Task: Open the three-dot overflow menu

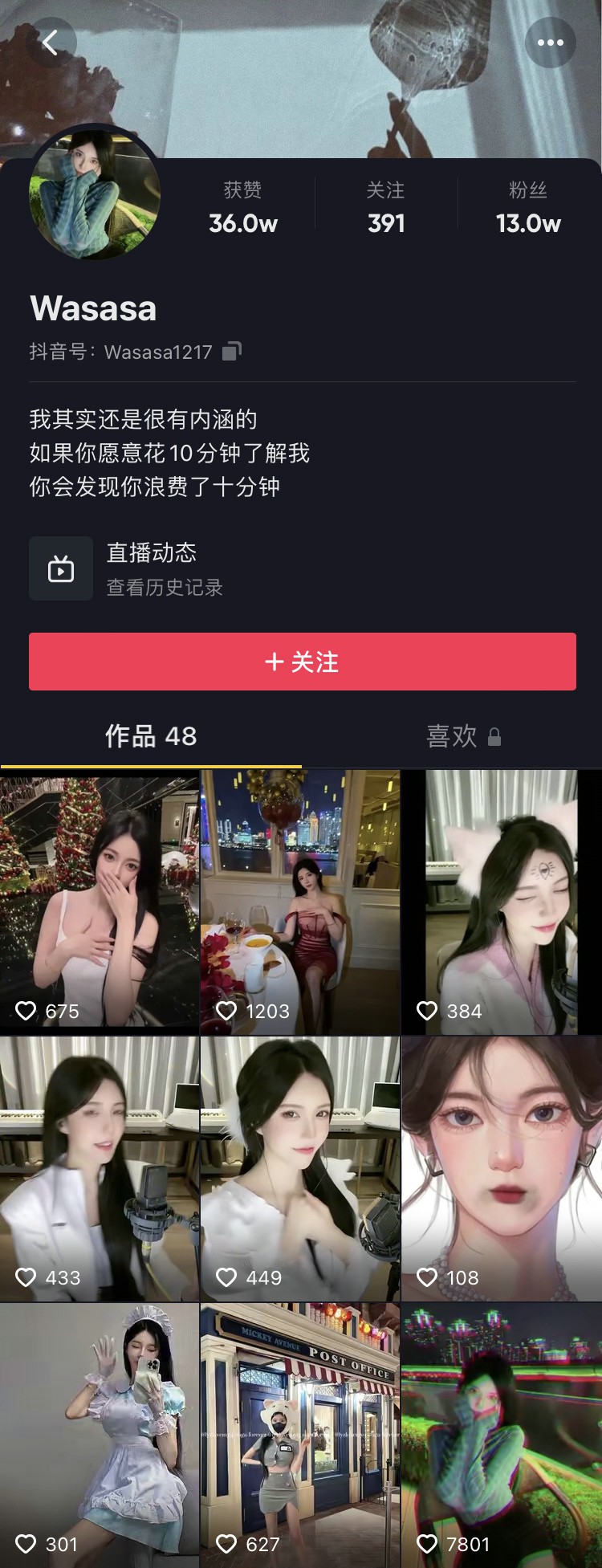Action: 550,43
